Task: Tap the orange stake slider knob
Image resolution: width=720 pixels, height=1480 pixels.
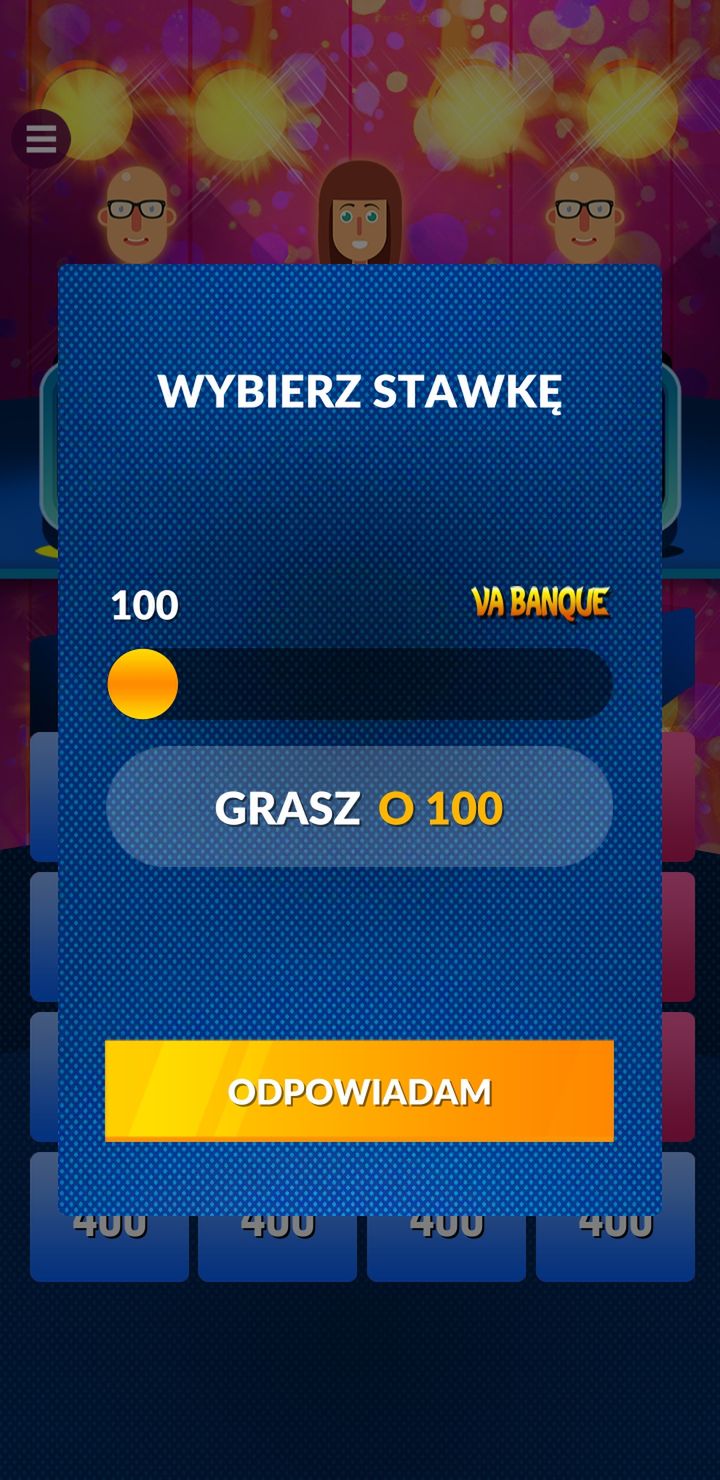Action: pos(143,684)
